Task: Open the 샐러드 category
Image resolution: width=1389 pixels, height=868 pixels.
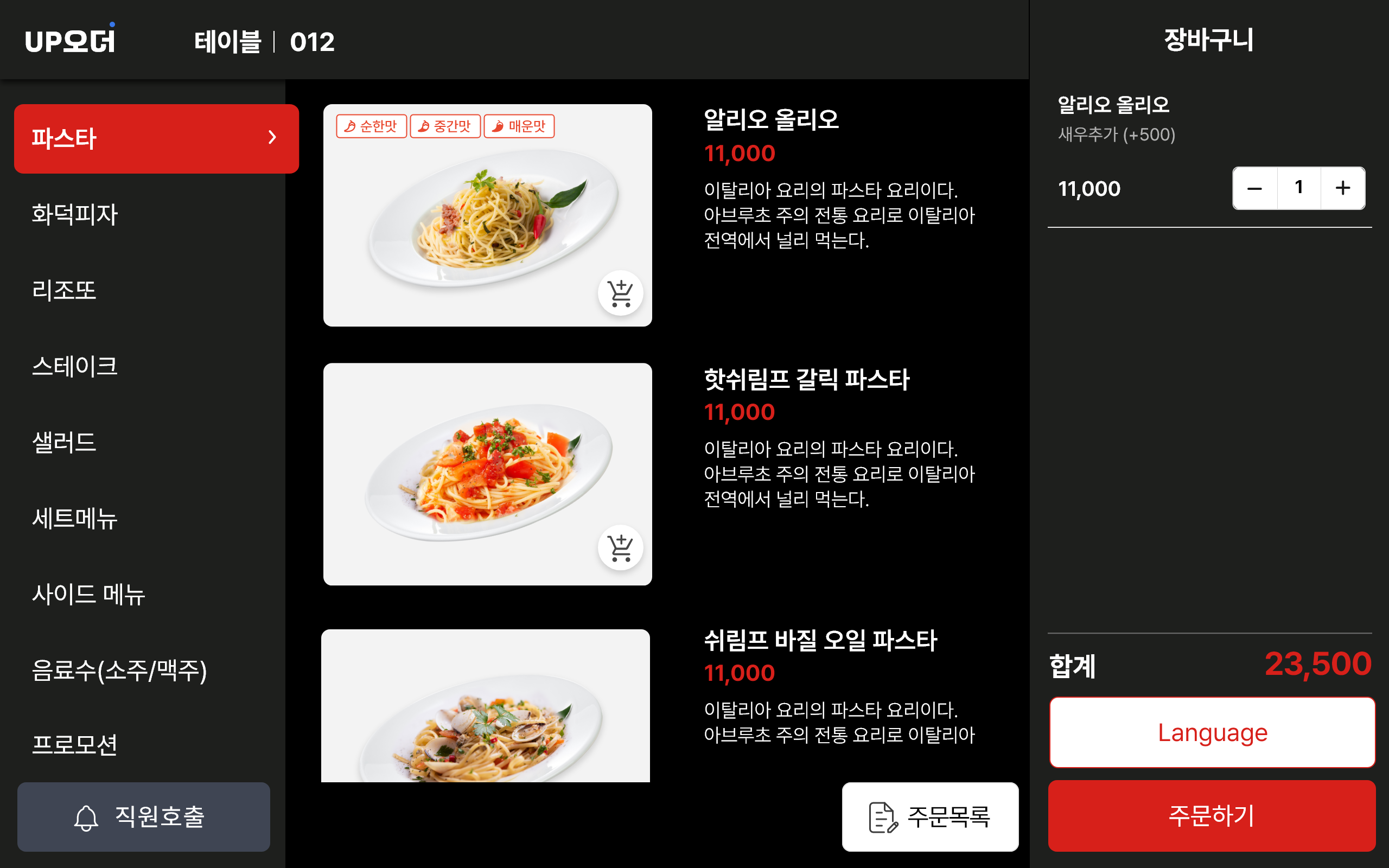Action: click(x=63, y=442)
